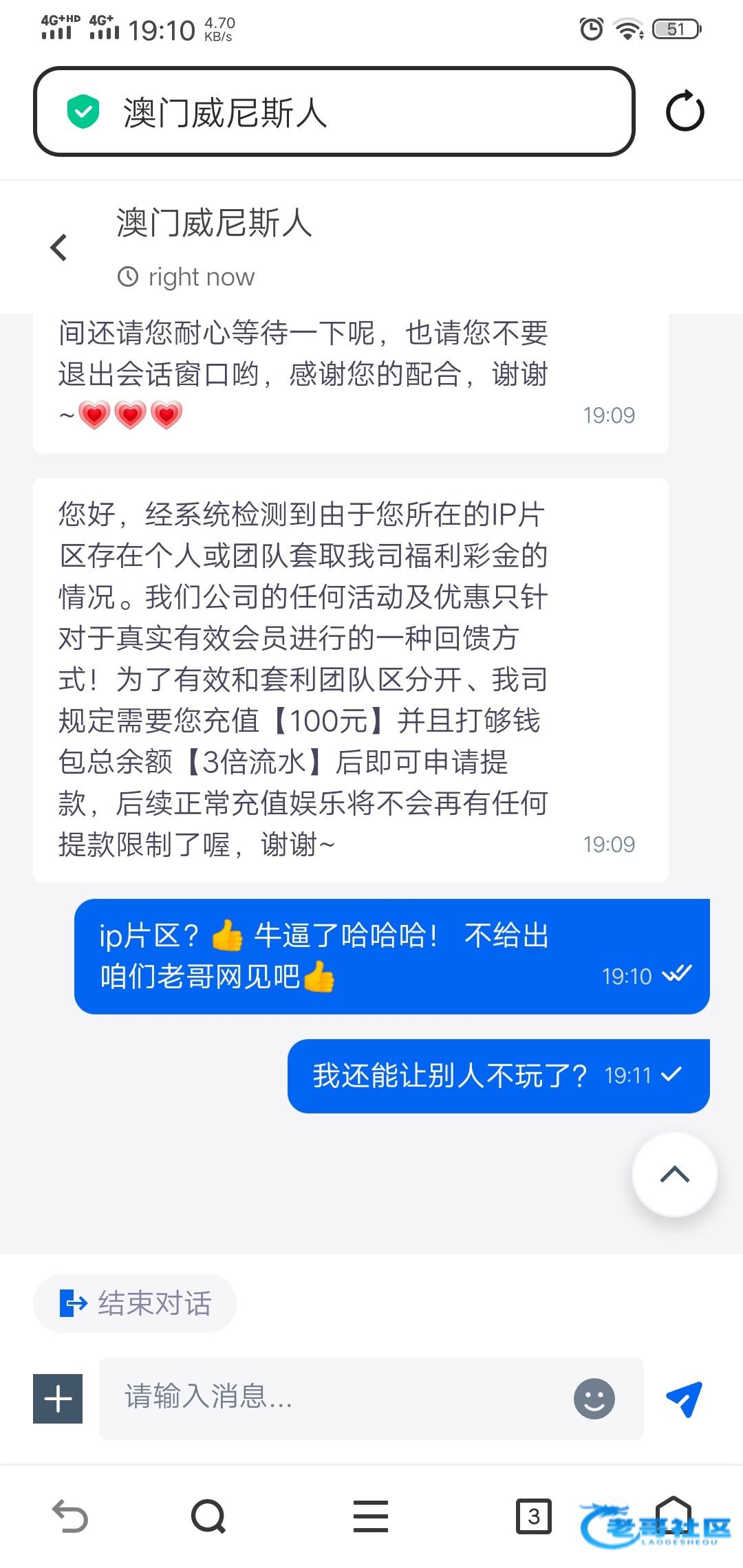This screenshot has width=743, height=1568.
Task: Open the tab switcher showing 3 tabs
Action: tap(534, 1516)
